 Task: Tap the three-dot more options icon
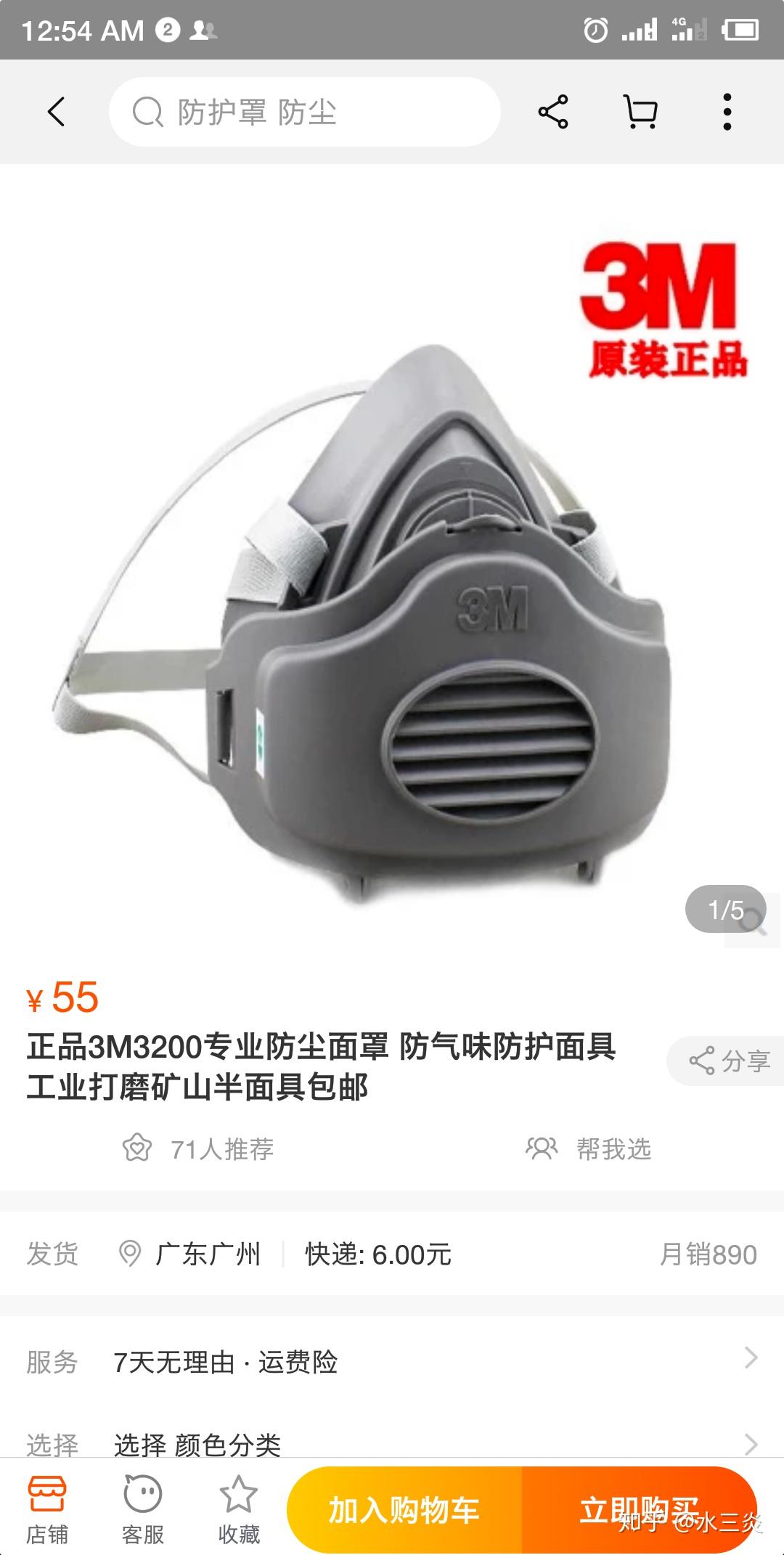coord(728,113)
